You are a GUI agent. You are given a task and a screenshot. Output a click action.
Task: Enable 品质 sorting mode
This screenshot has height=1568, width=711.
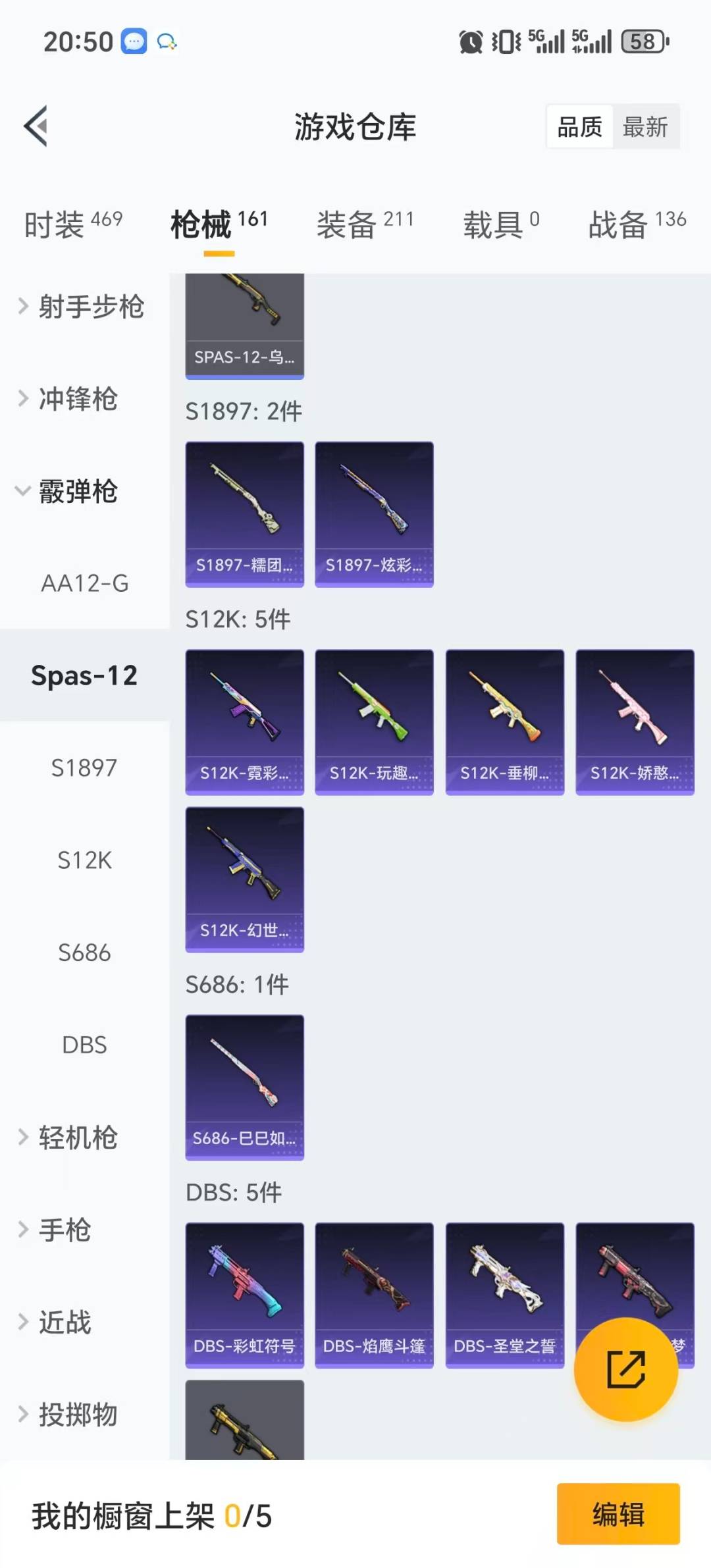578,127
